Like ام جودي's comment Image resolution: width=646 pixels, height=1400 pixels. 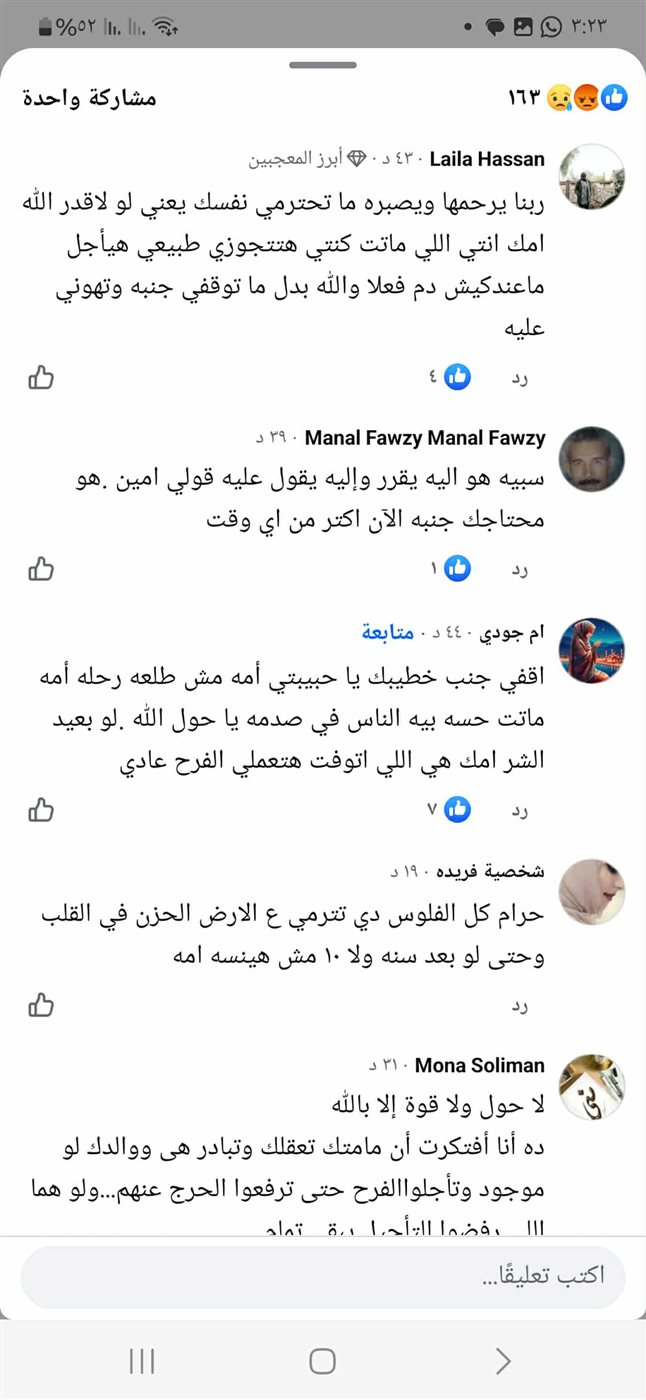tap(41, 809)
